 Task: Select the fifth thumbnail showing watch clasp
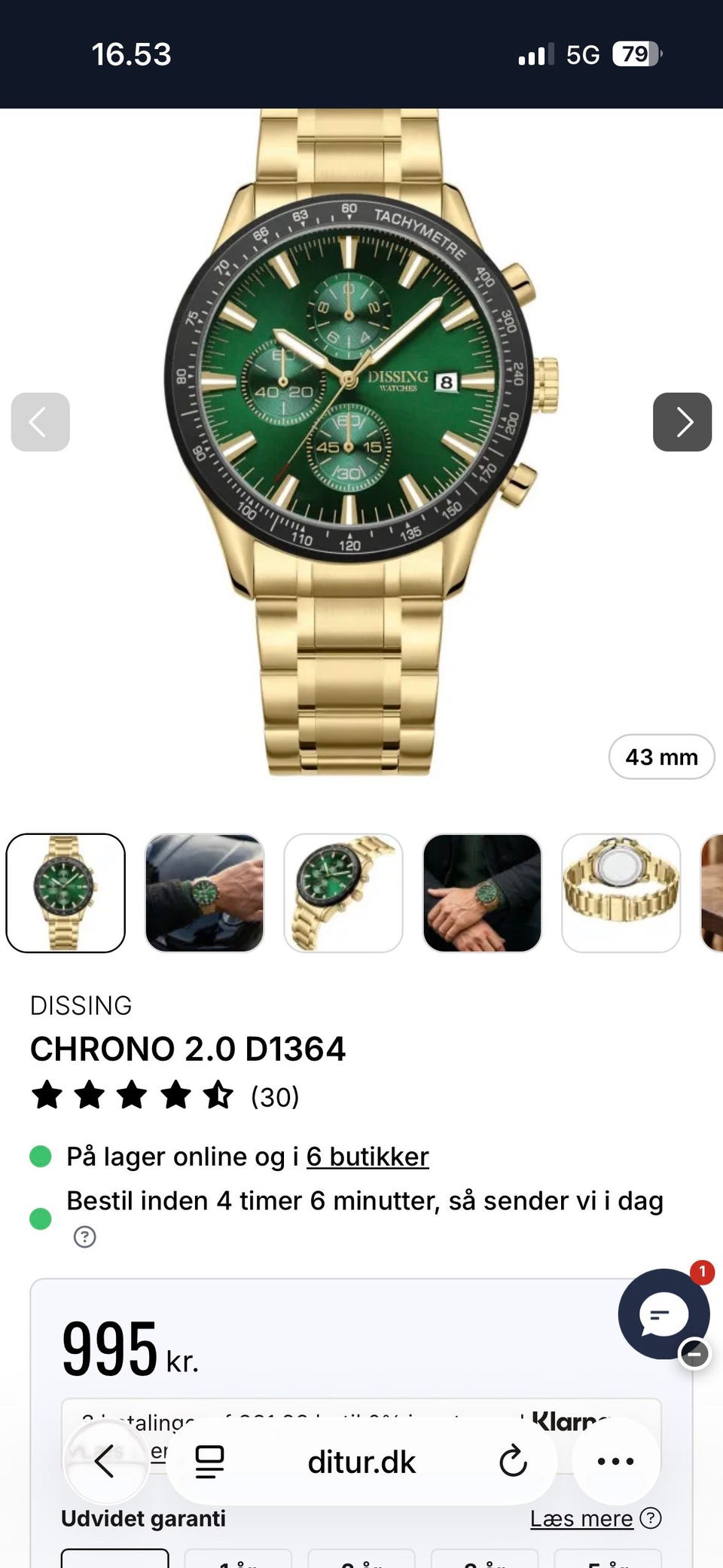click(621, 893)
